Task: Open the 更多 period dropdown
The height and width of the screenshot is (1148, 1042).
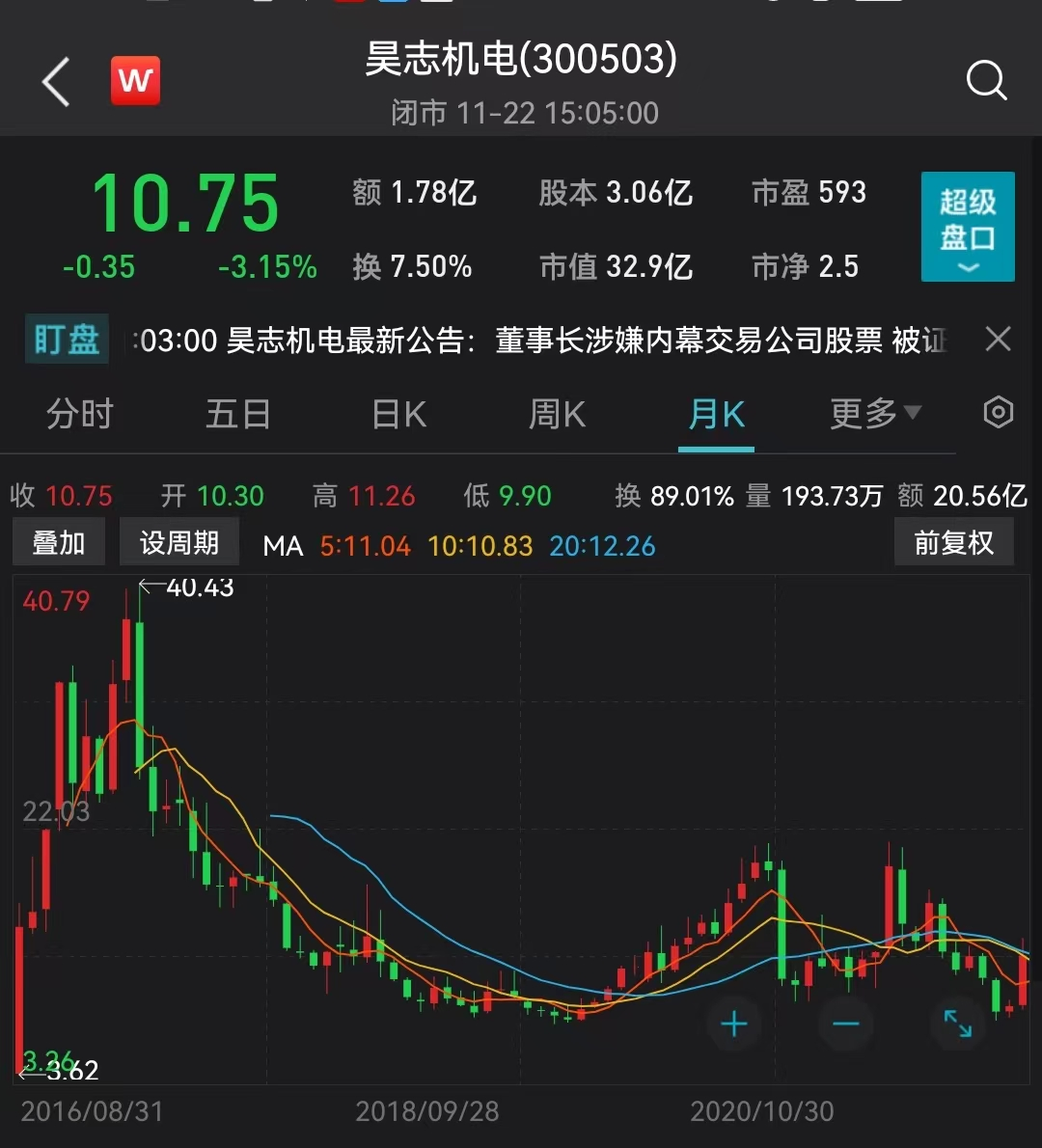Action: 874,414
